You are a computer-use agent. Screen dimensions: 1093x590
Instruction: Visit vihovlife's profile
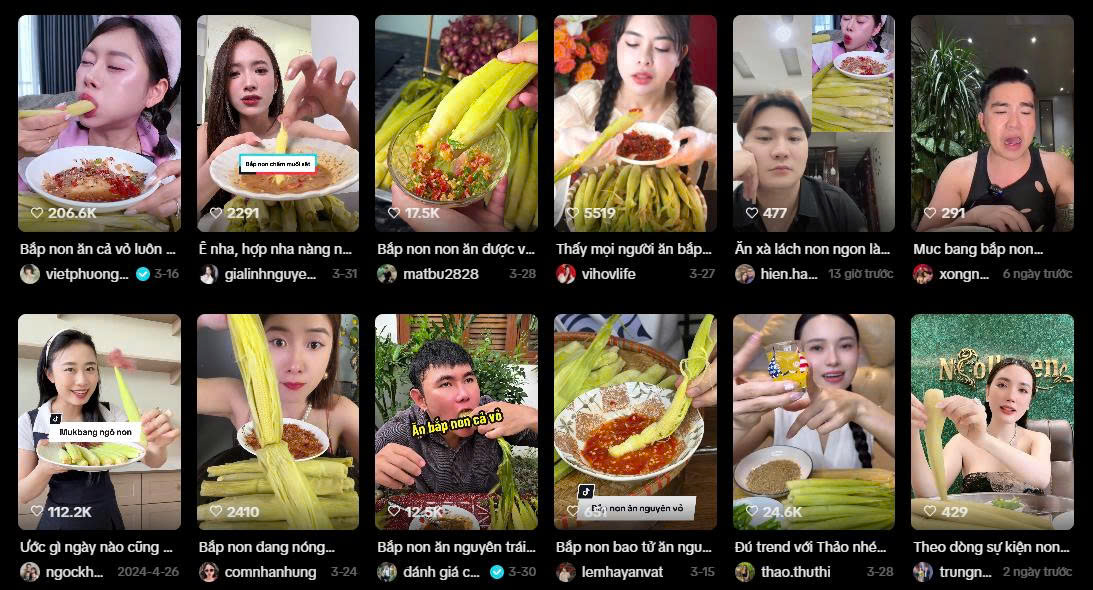(x=608, y=274)
